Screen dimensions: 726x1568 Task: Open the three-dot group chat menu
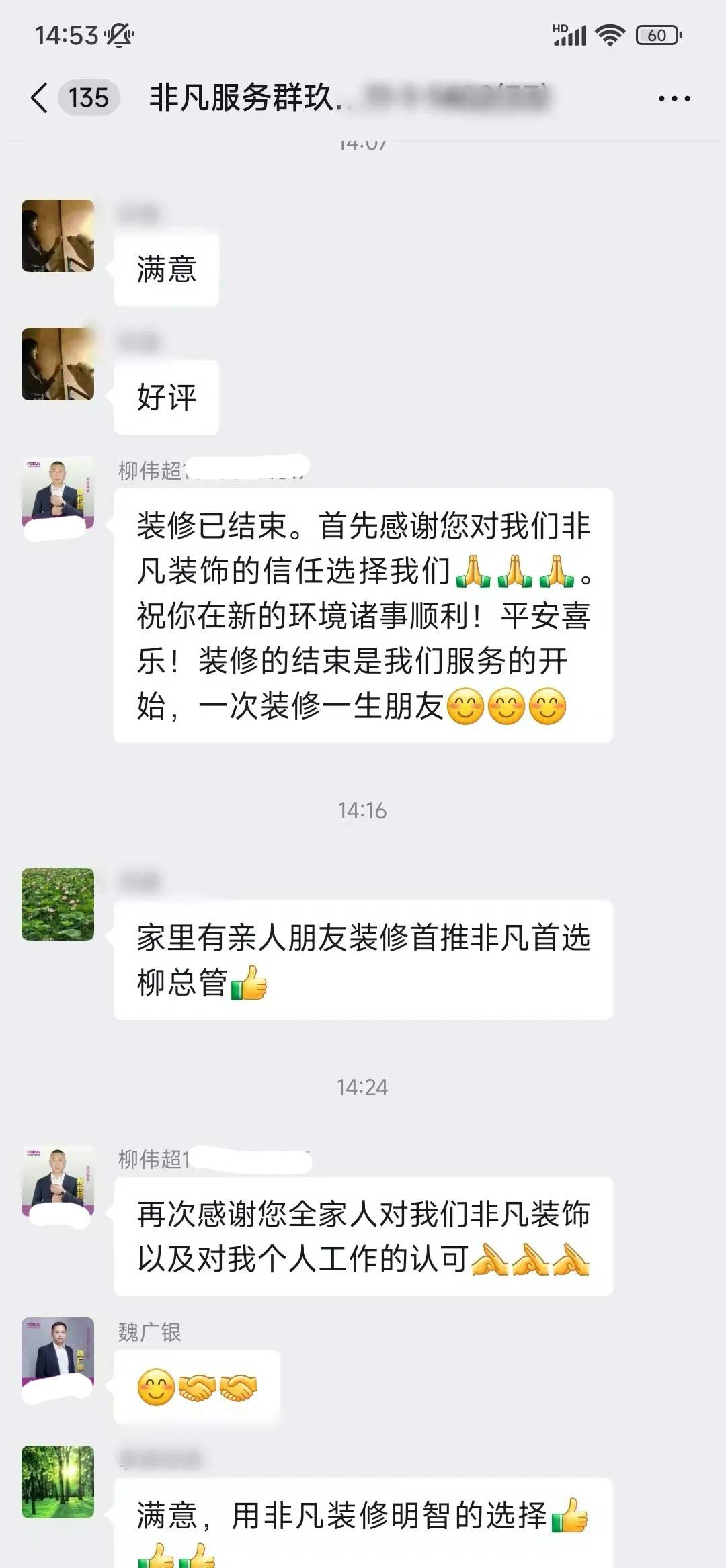[x=674, y=99]
